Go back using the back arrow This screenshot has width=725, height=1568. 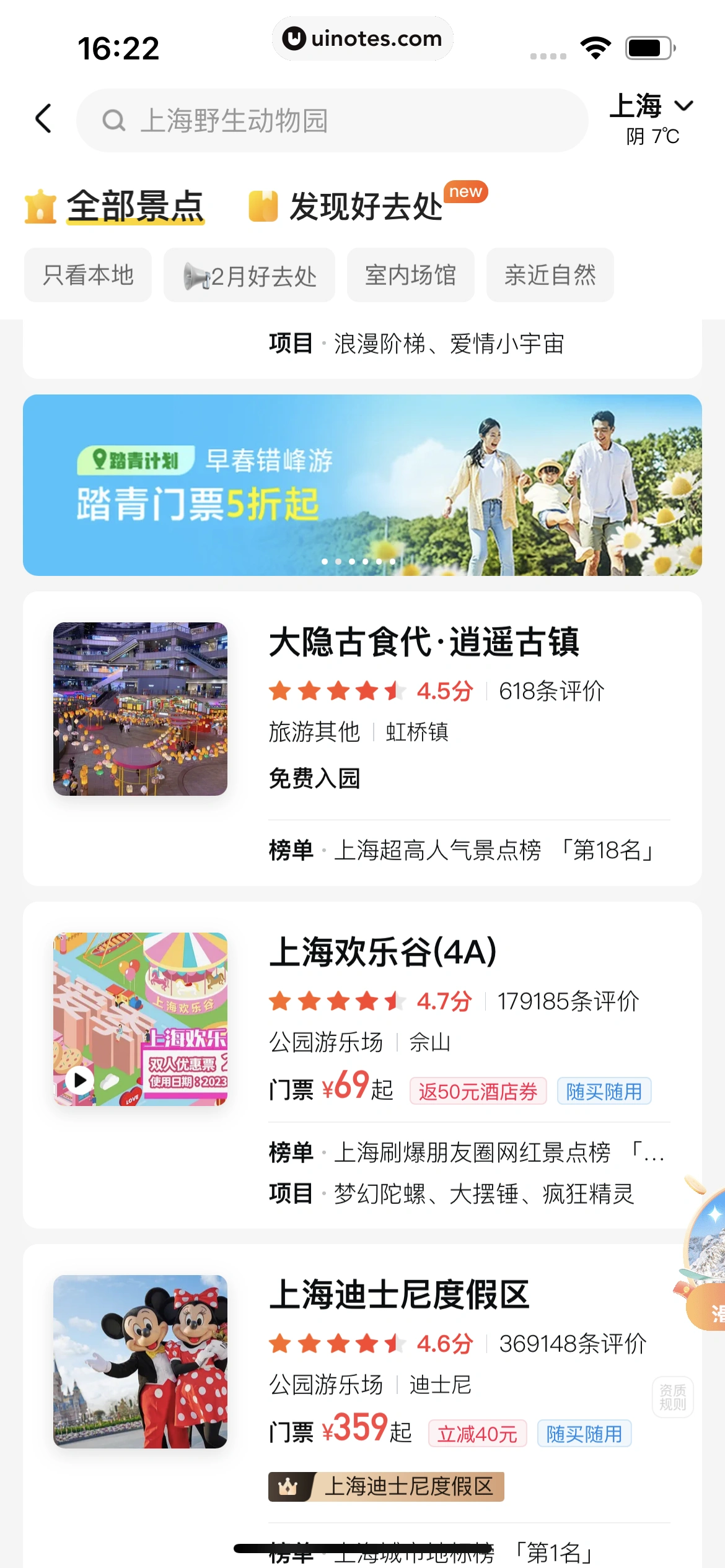tap(43, 119)
